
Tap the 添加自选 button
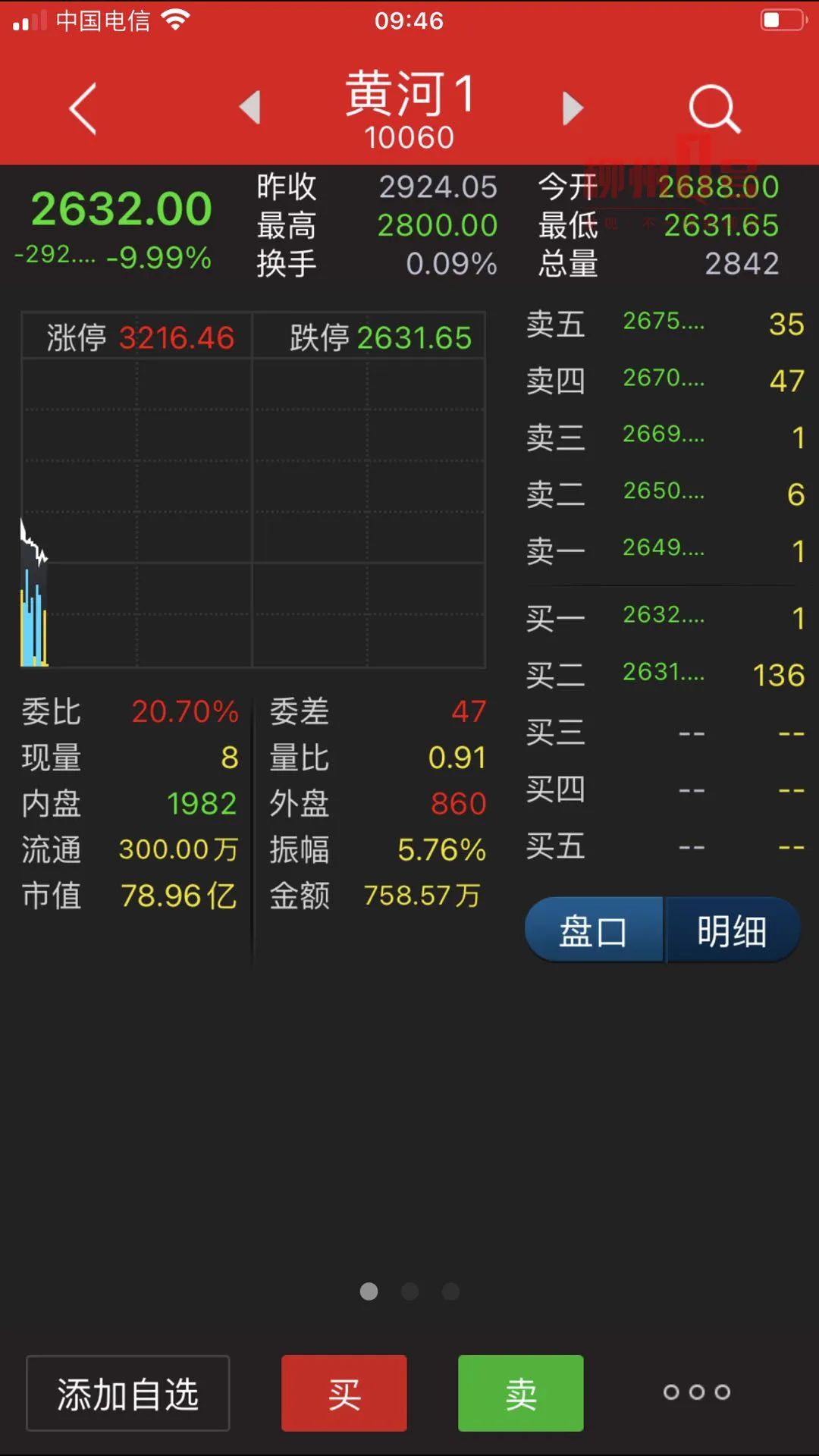[x=128, y=1393]
